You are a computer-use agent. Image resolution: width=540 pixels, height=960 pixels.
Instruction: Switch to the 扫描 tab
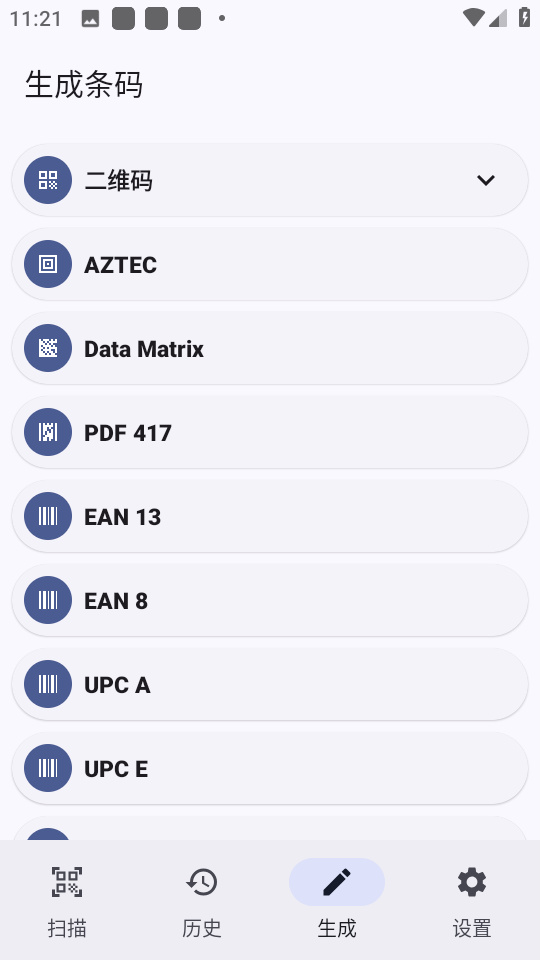pyautogui.click(x=67, y=901)
